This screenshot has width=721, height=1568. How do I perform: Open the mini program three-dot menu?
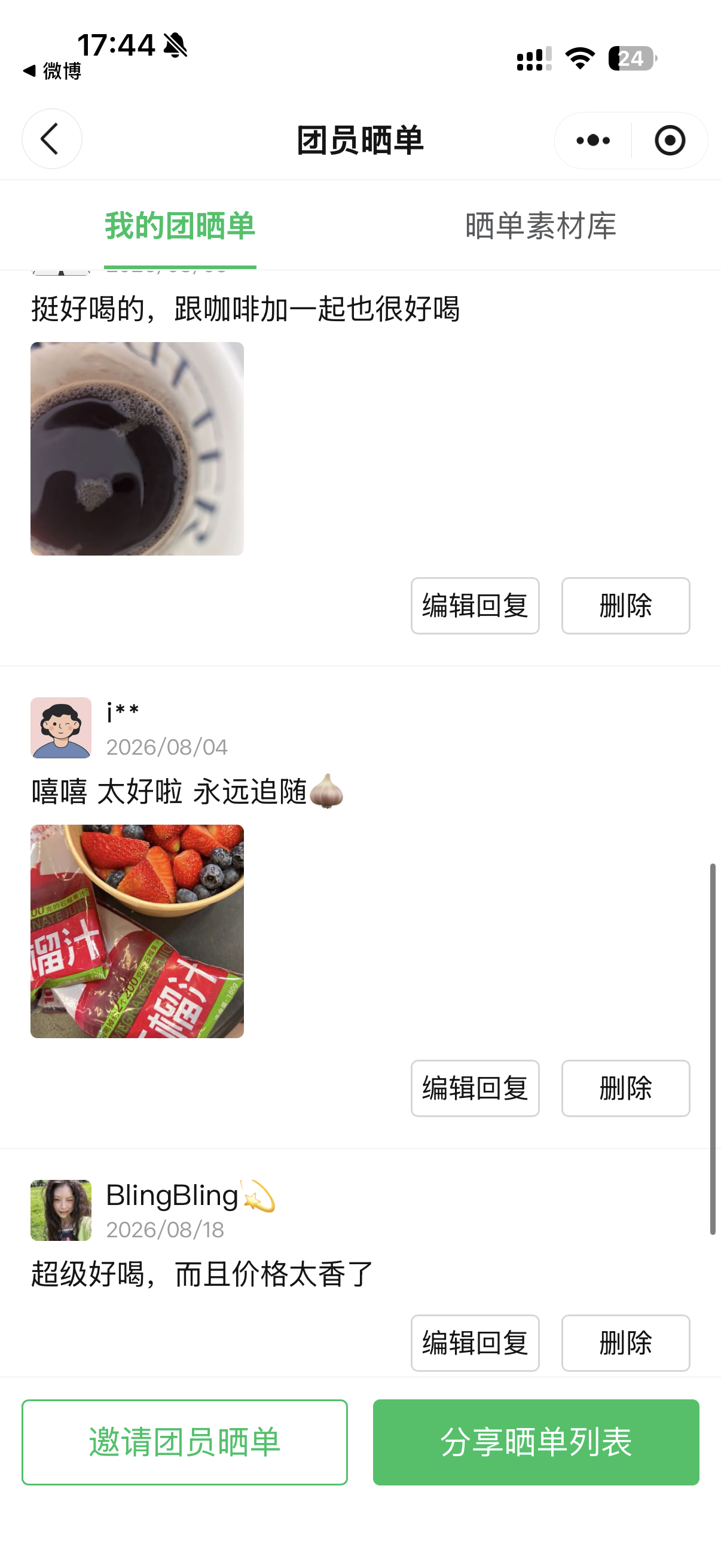tap(593, 141)
